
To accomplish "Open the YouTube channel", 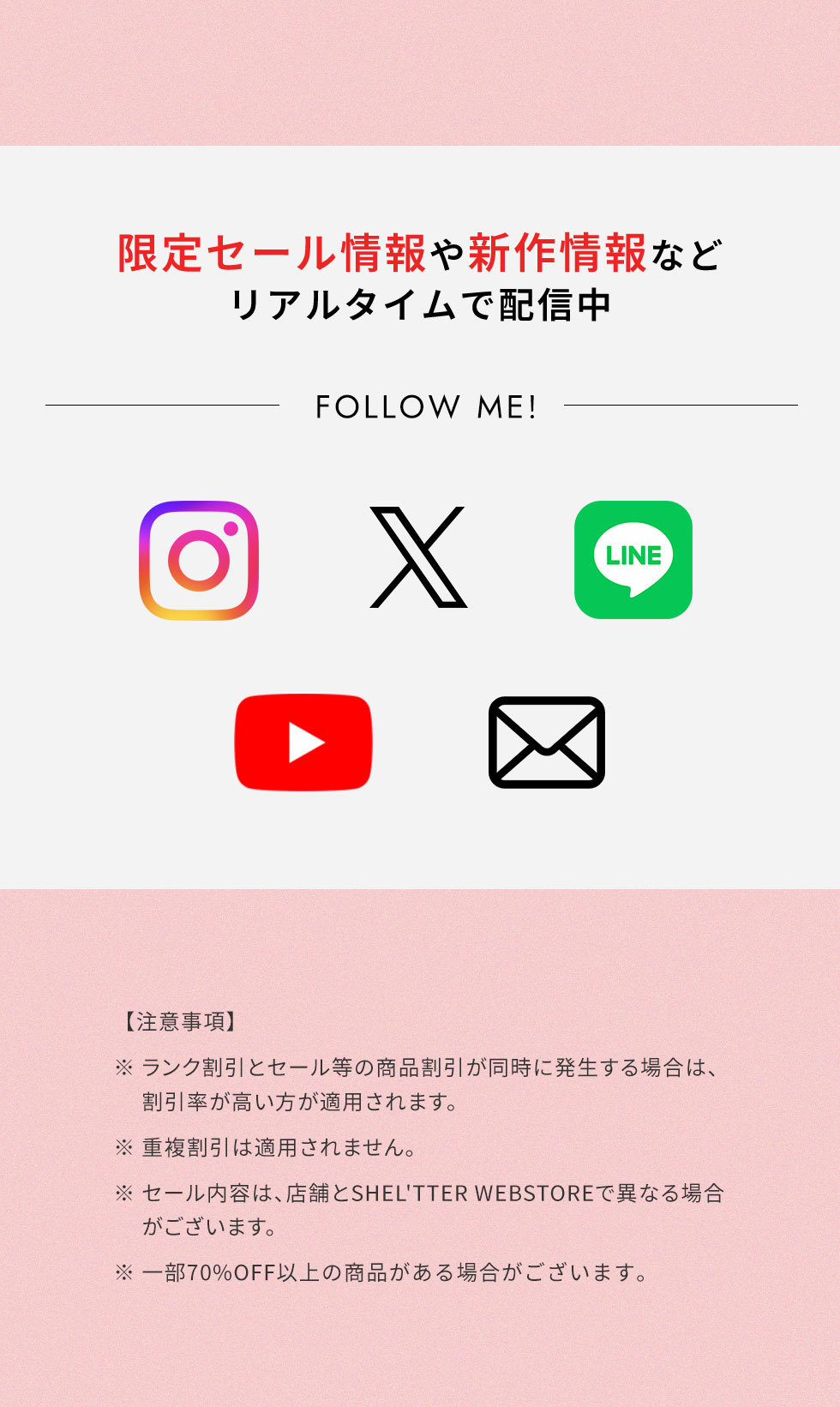I will (x=303, y=742).
